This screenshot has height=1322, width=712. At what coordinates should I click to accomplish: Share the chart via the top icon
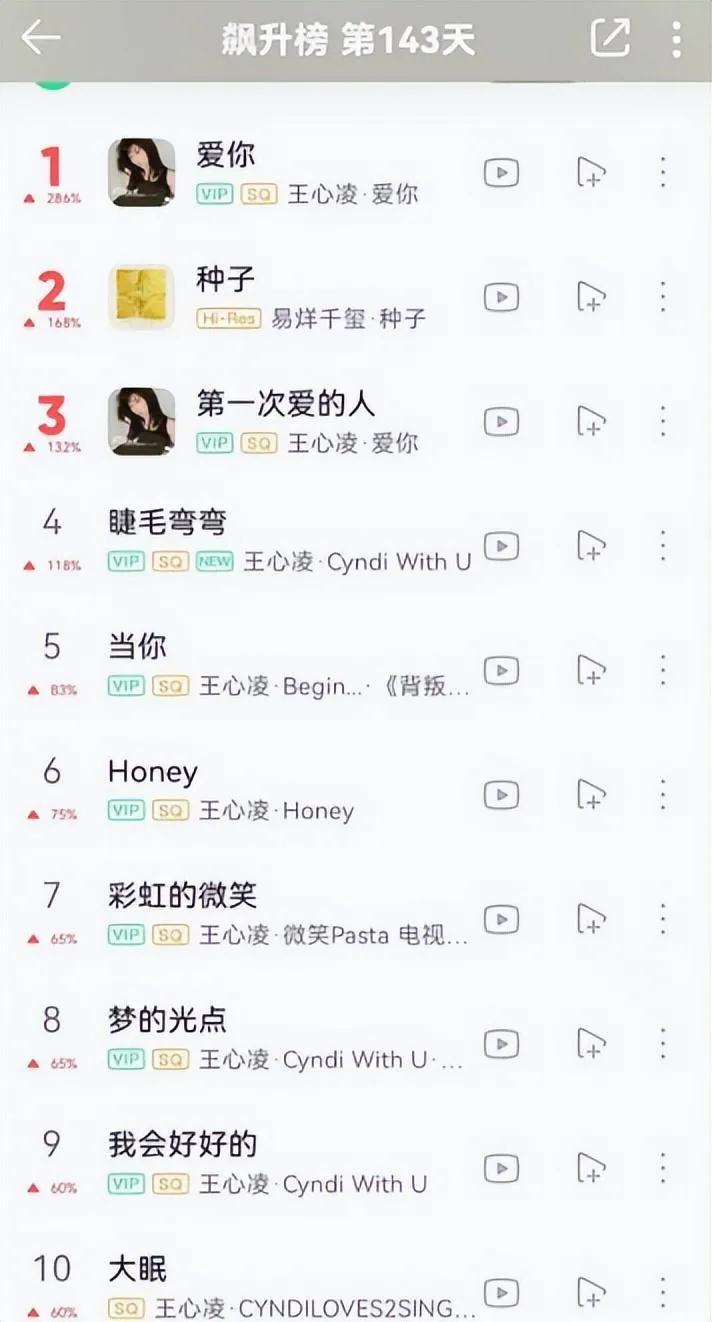610,38
